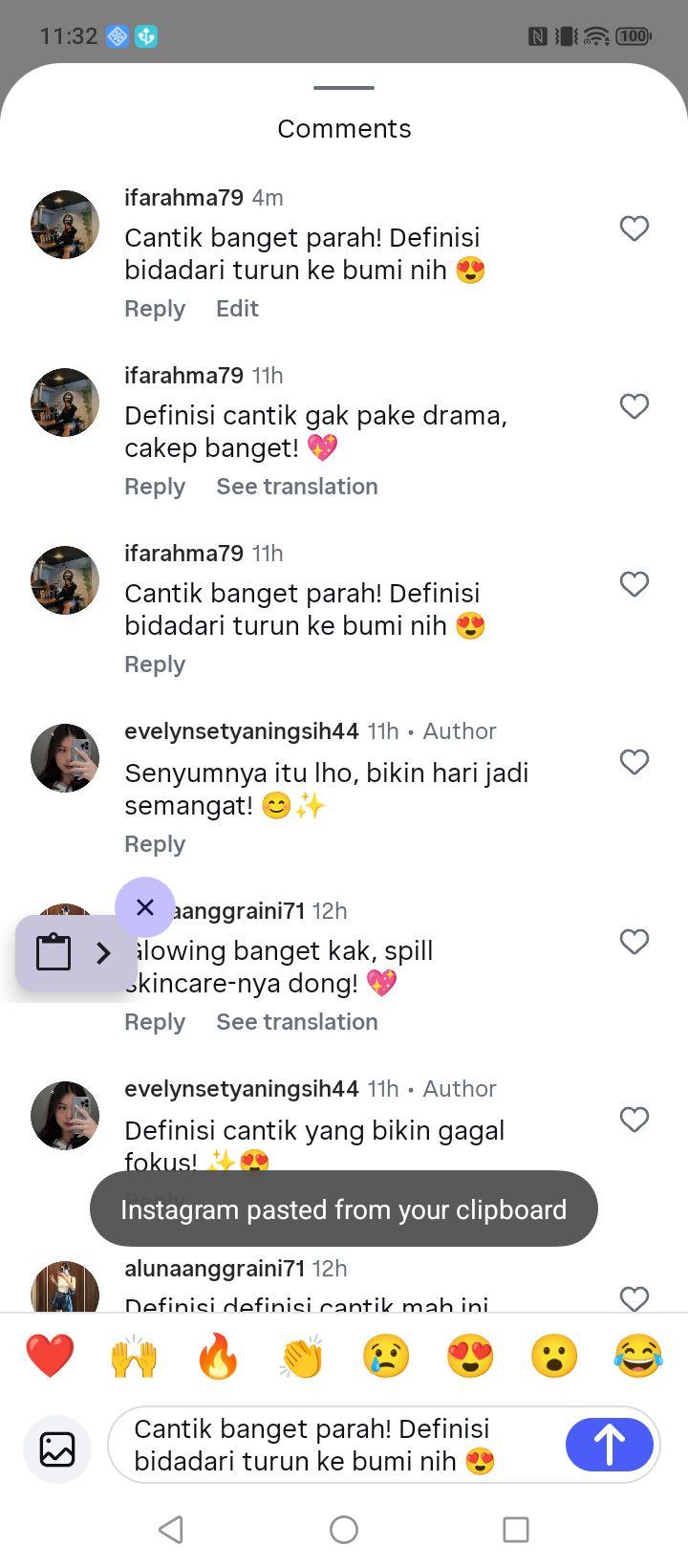Like the "Glowing banget kak" comment

tap(634, 942)
